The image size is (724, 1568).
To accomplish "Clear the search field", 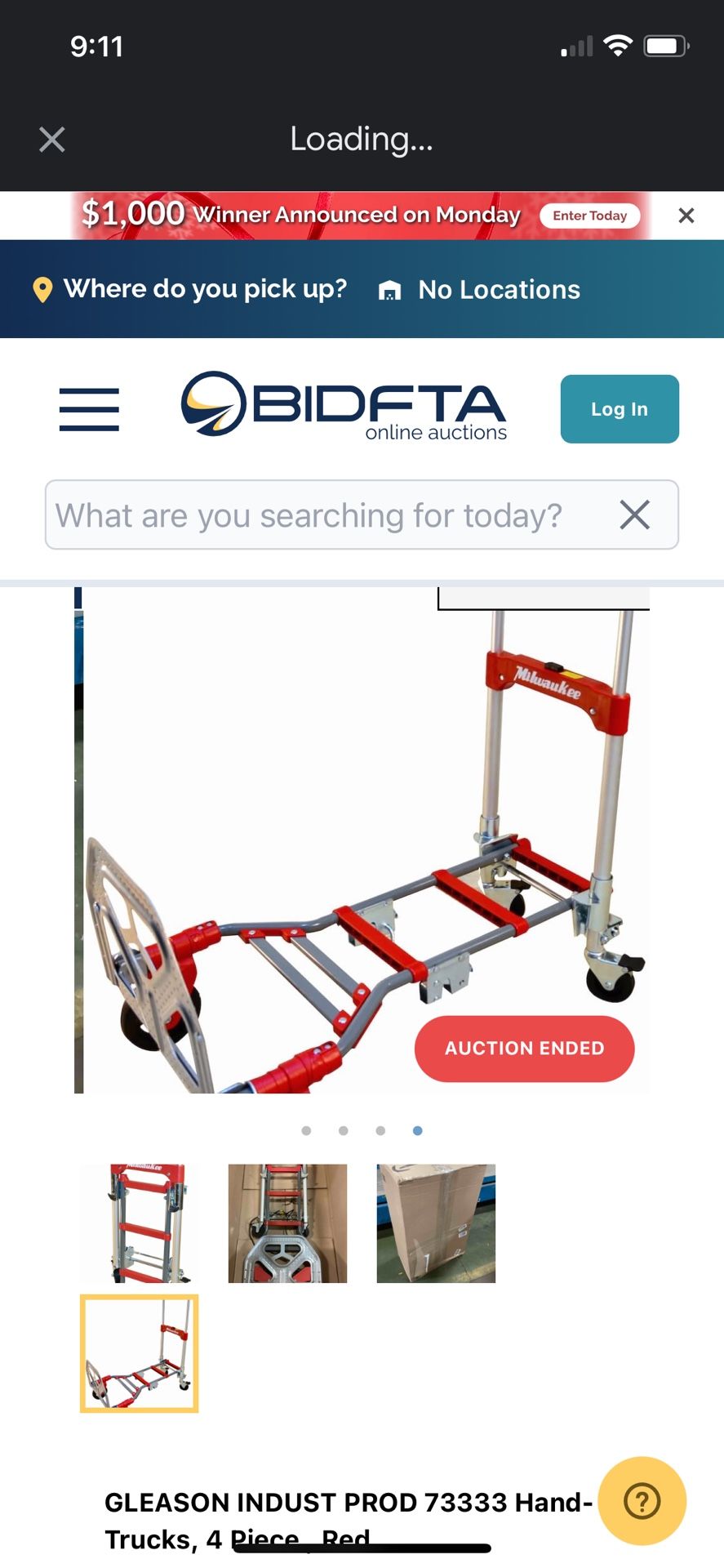I will point(634,515).
